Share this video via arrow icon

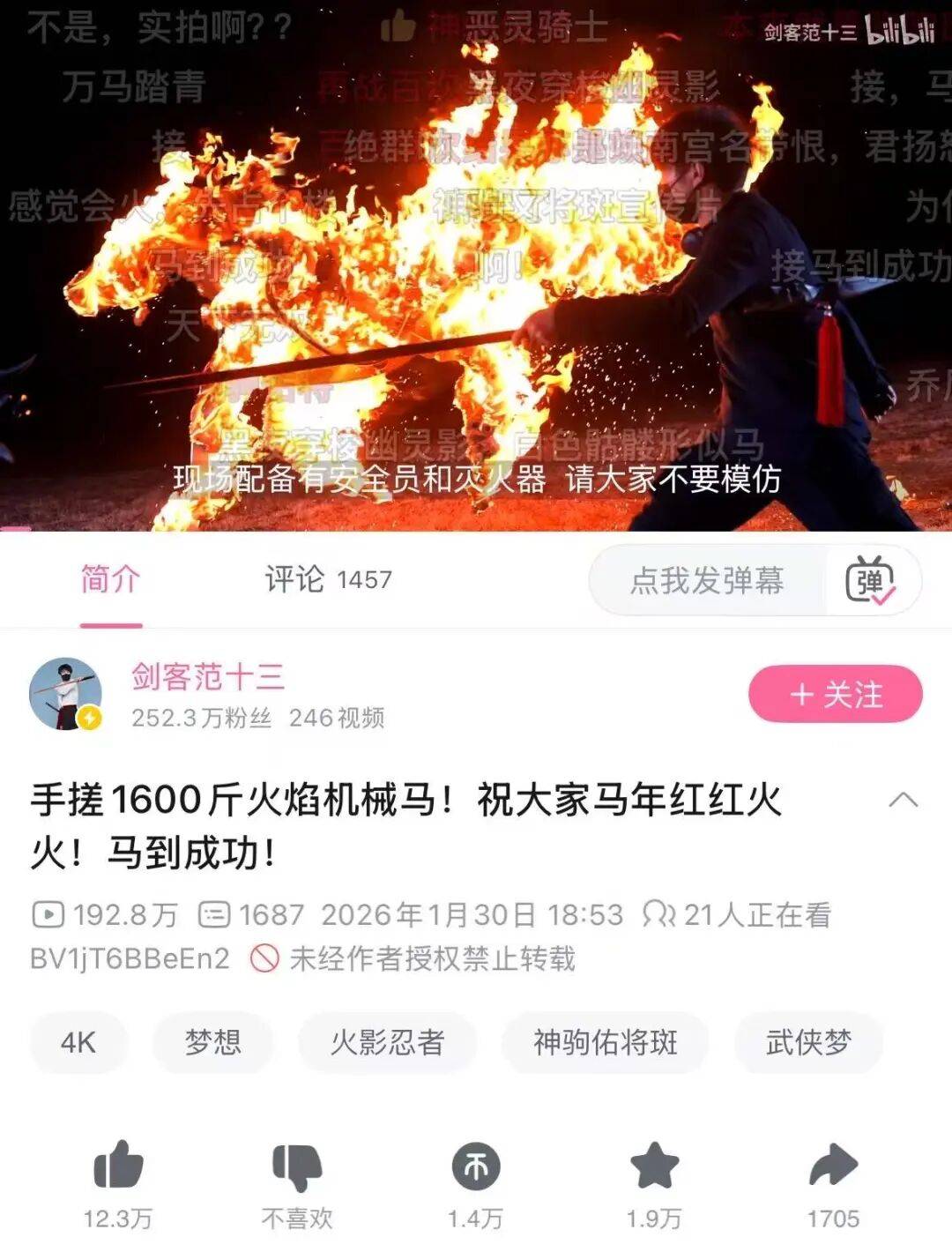[833, 1166]
